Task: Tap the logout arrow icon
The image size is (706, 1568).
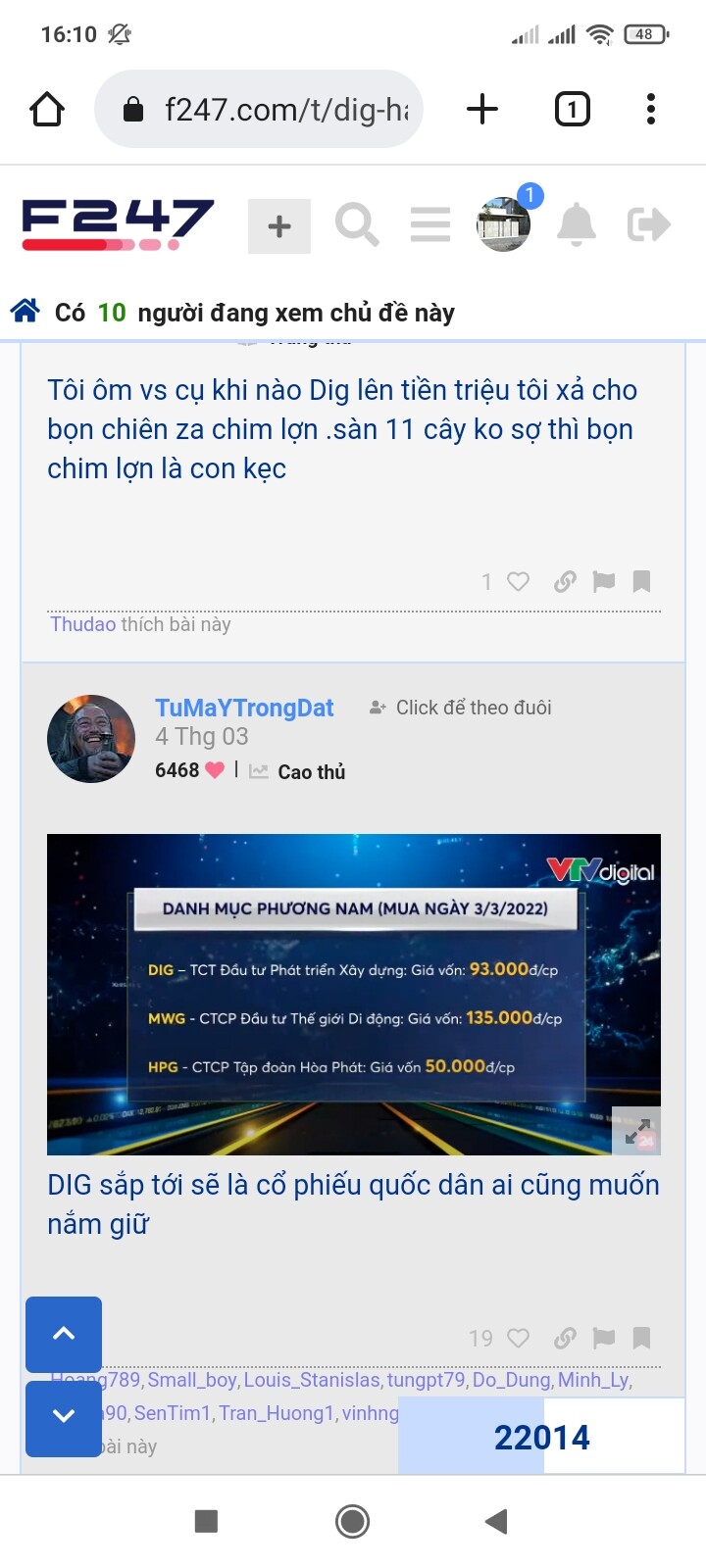Action: click(648, 225)
